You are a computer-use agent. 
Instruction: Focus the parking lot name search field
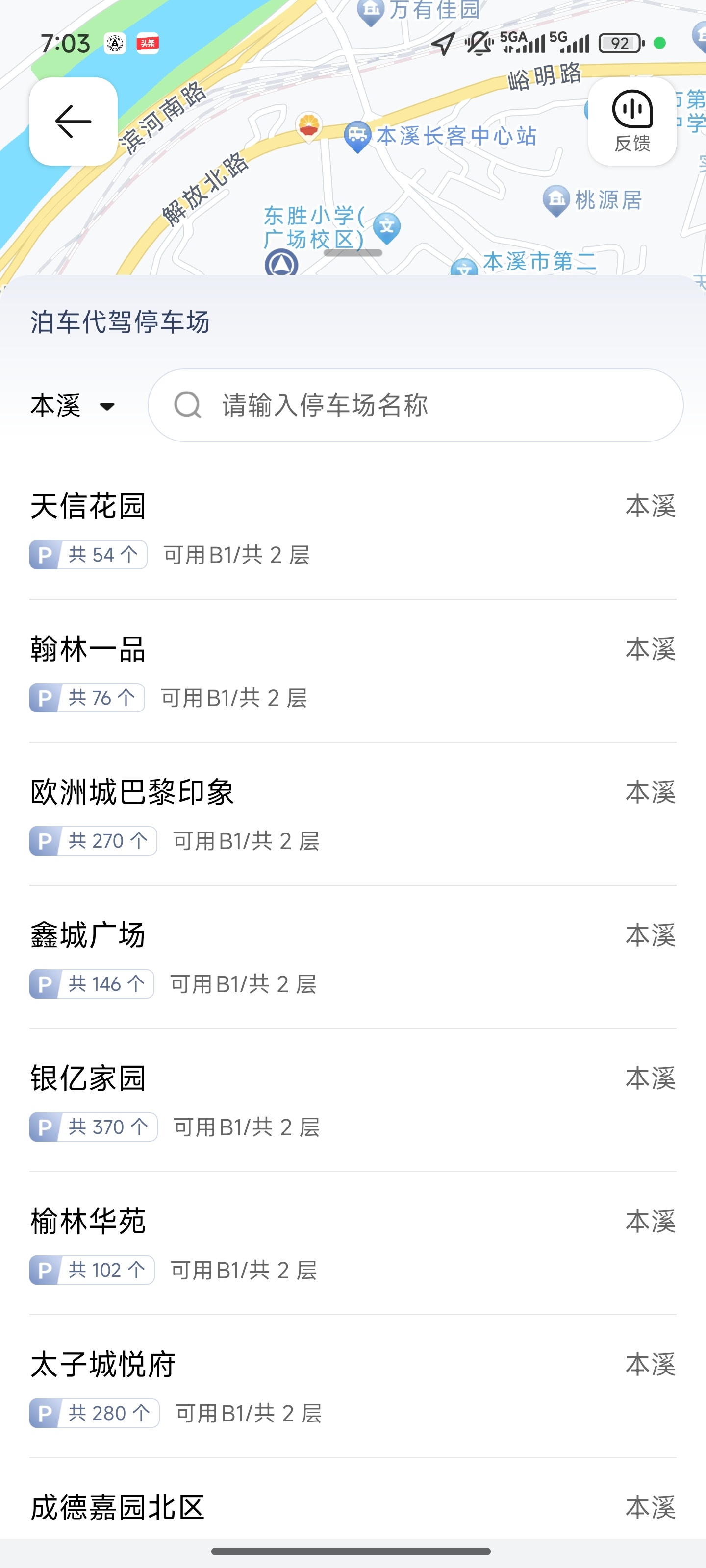tap(415, 405)
